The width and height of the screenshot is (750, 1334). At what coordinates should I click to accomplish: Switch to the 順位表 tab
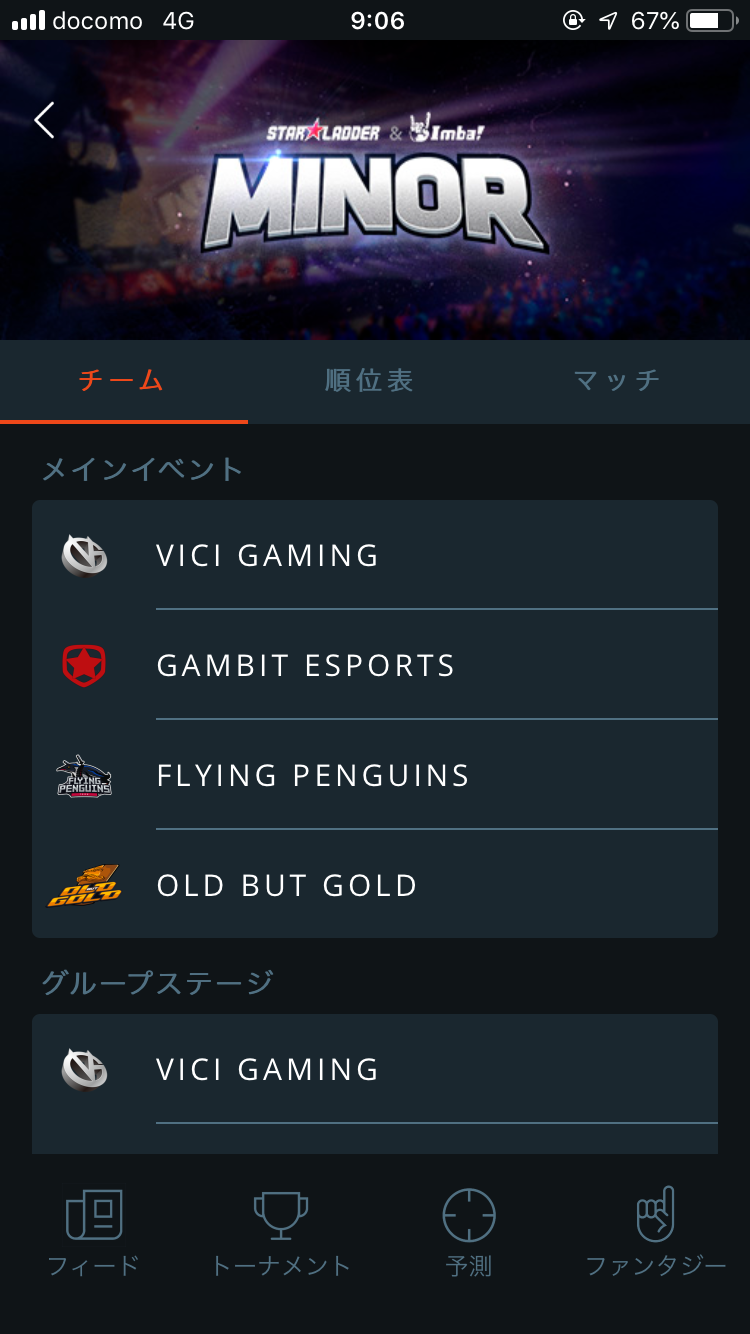370,381
